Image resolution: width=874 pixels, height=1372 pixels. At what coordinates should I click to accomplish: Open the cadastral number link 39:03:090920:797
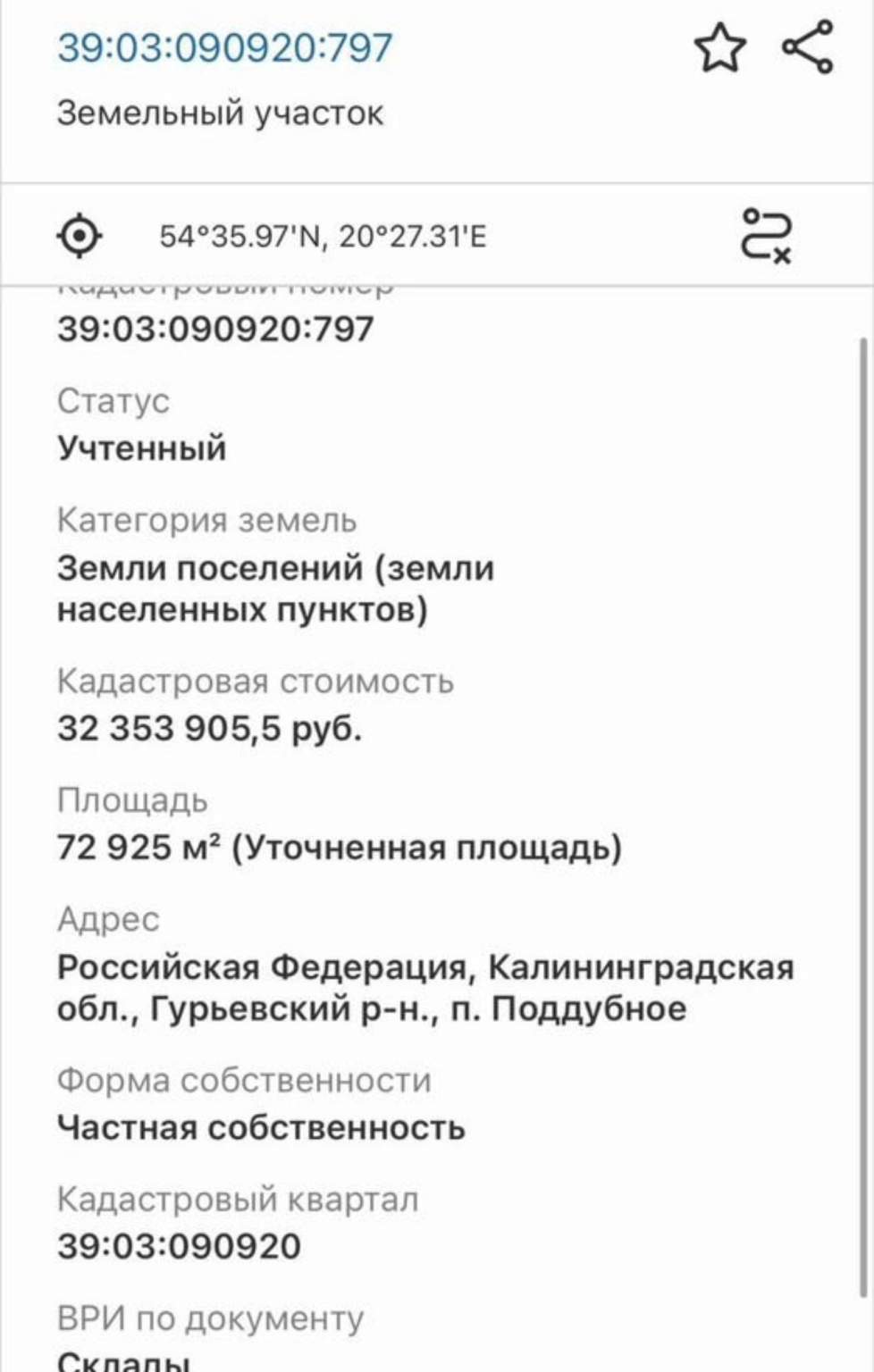click(x=225, y=47)
